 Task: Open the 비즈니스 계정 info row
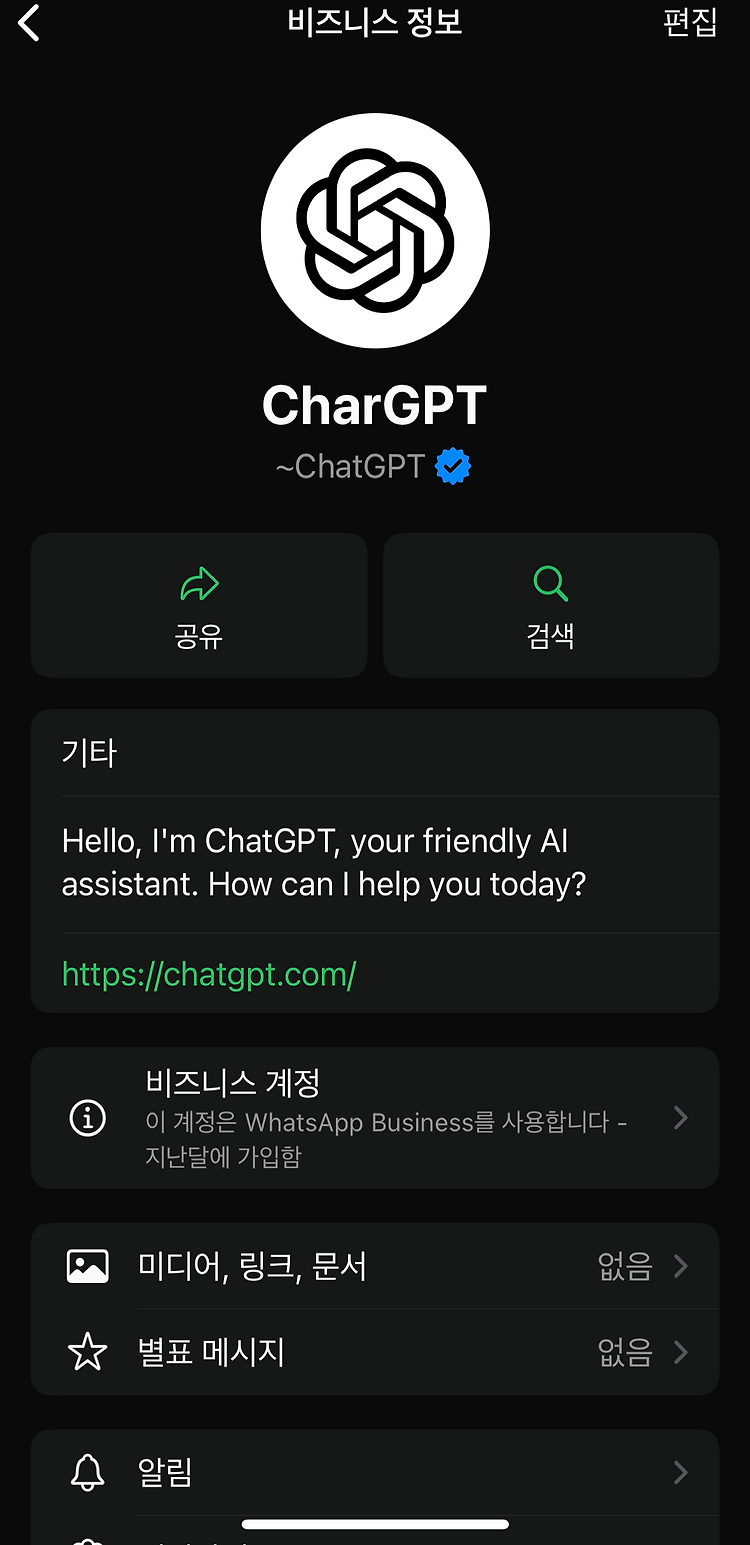[375, 1118]
